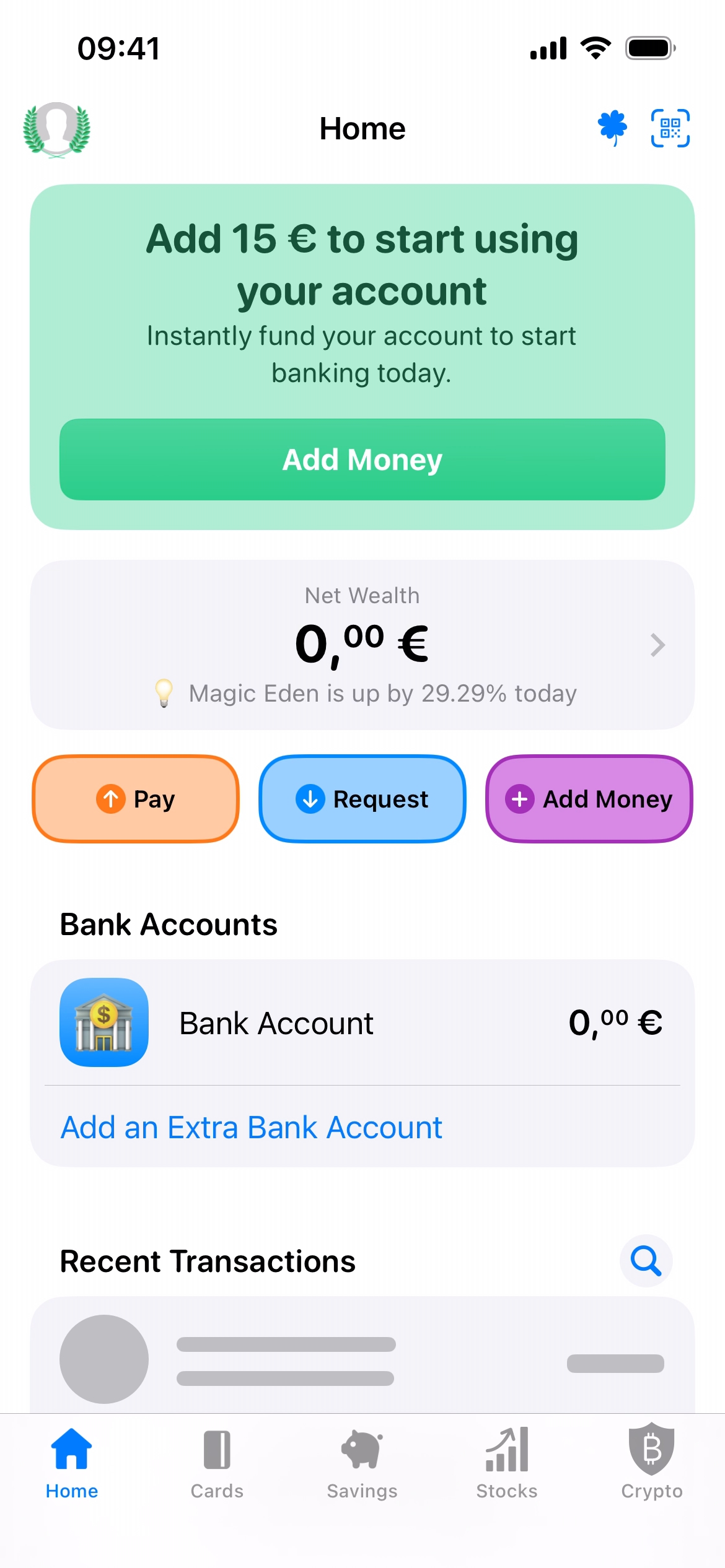725x1568 pixels.
Task: Search recent transactions
Action: (646, 1261)
